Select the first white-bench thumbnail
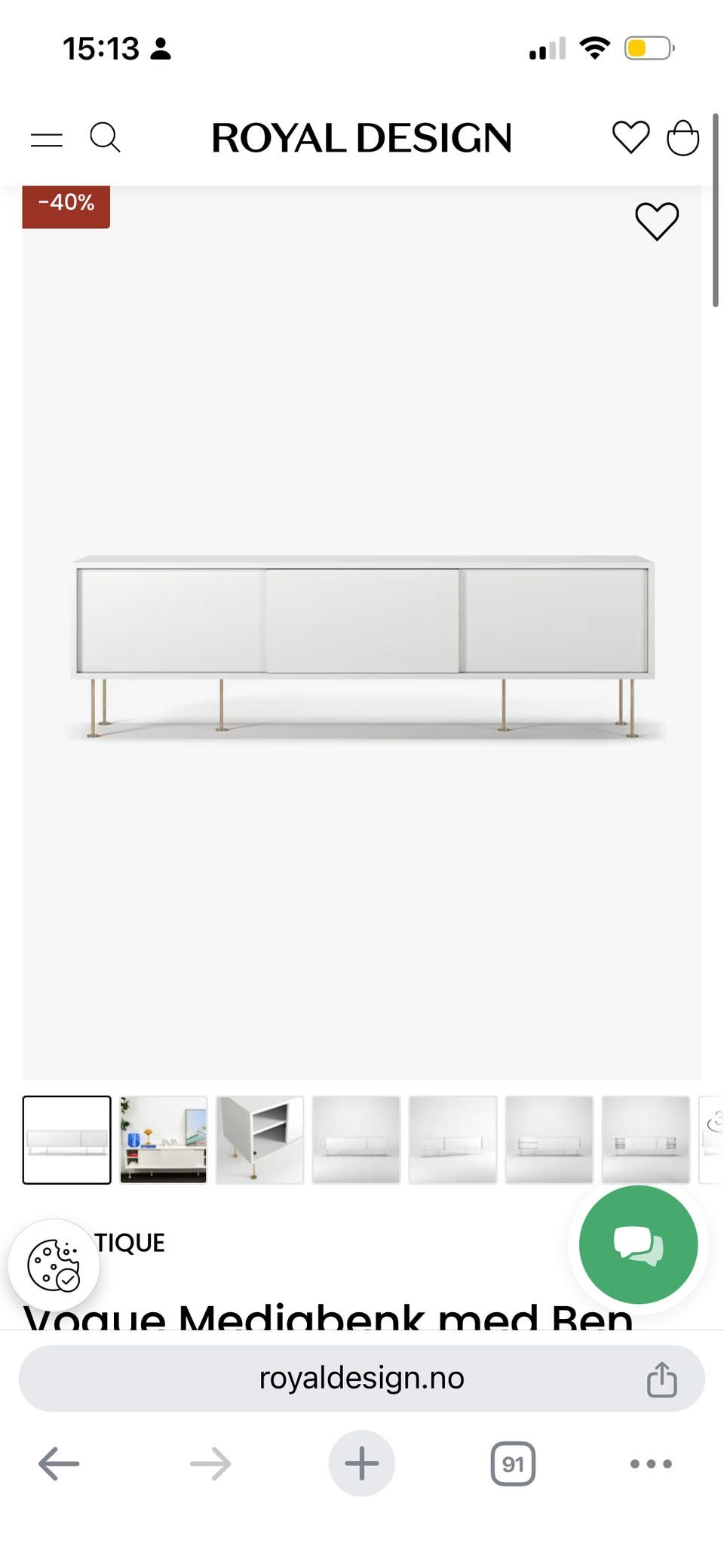The width and height of the screenshot is (724, 1568). point(66,1139)
